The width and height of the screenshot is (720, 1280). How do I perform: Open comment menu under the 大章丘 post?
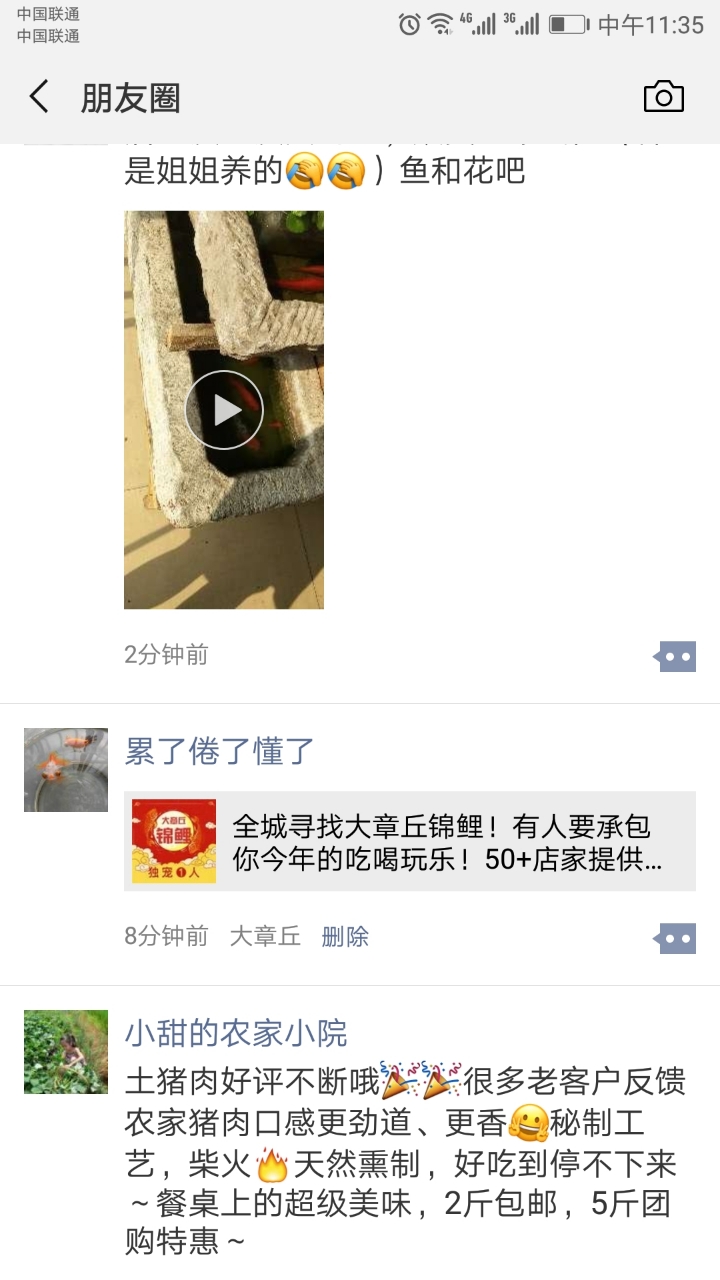[x=675, y=938]
